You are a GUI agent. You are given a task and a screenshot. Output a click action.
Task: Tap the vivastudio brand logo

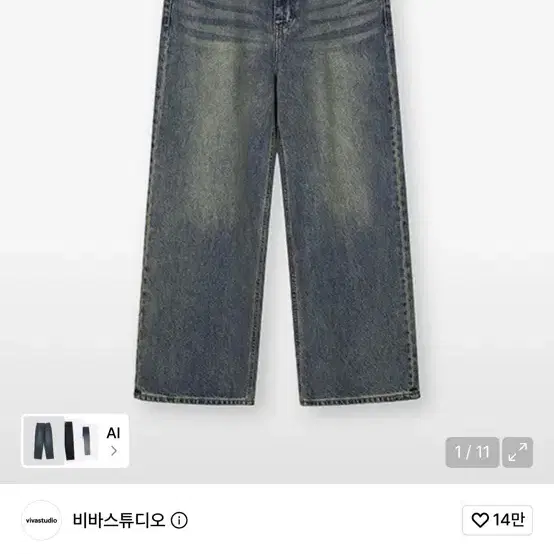click(x=41, y=520)
